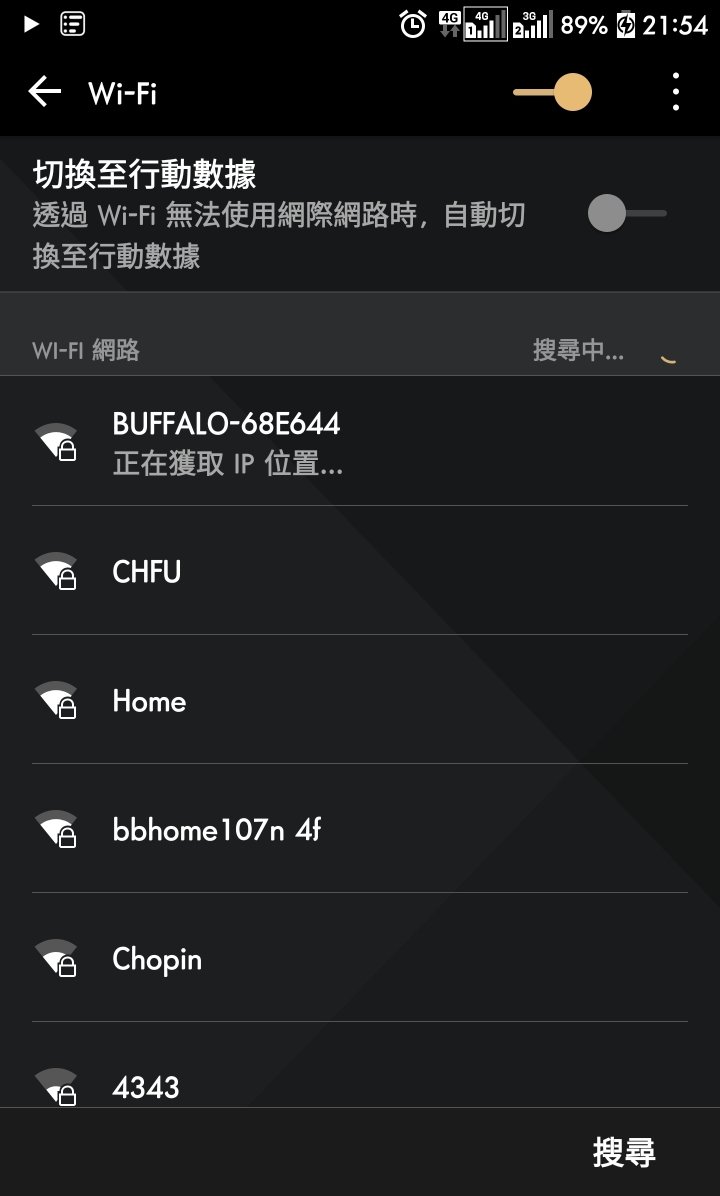Tap the 搜尋 button to scan
720x1196 pixels.
tap(624, 1152)
